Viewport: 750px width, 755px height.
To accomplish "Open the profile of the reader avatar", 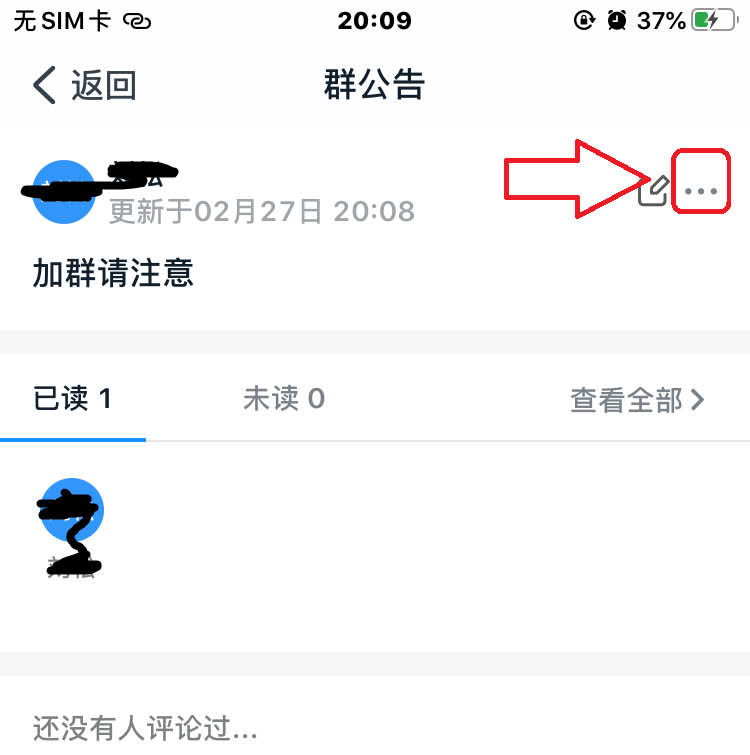I will point(71,513).
